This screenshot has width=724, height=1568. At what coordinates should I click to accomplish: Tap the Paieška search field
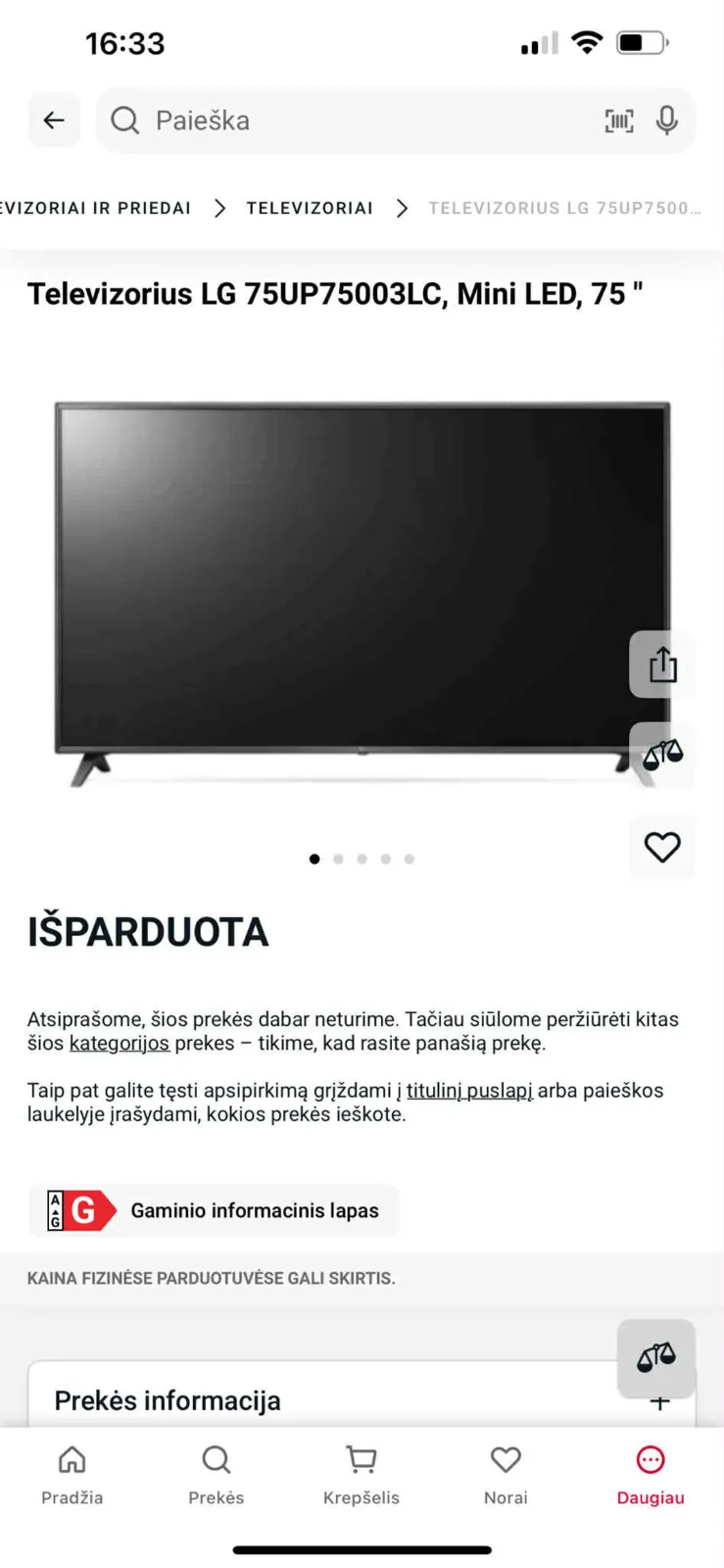(x=353, y=121)
